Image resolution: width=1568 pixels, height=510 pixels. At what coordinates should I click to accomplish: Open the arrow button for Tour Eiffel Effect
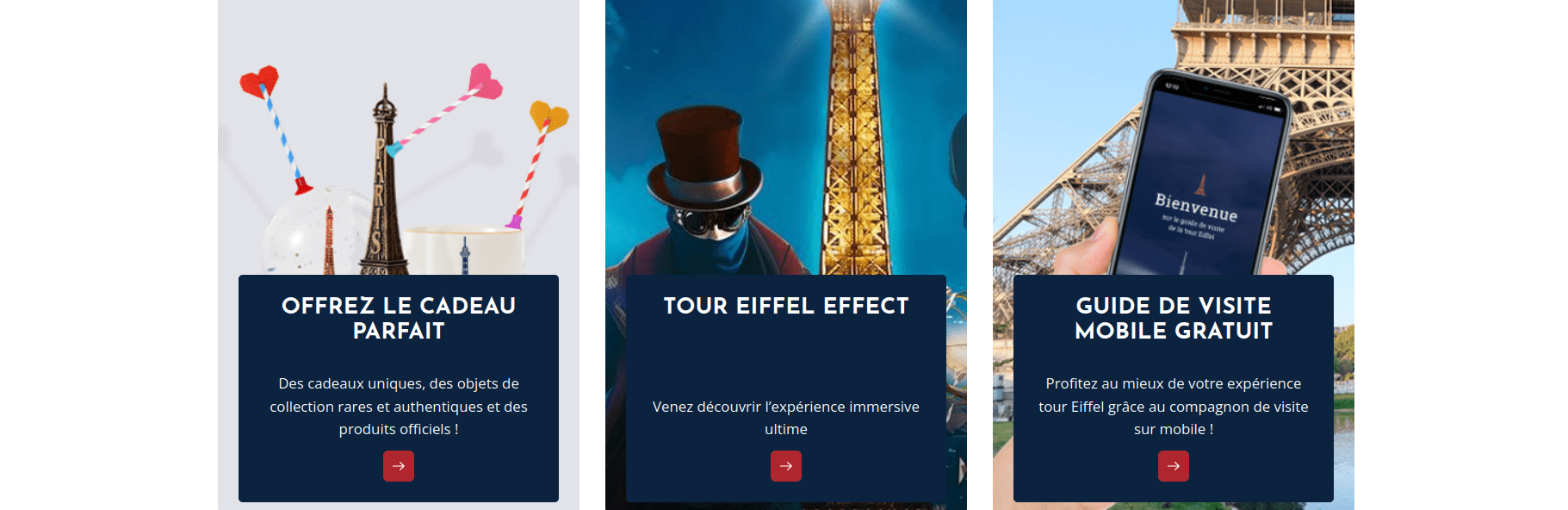tap(786, 466)
